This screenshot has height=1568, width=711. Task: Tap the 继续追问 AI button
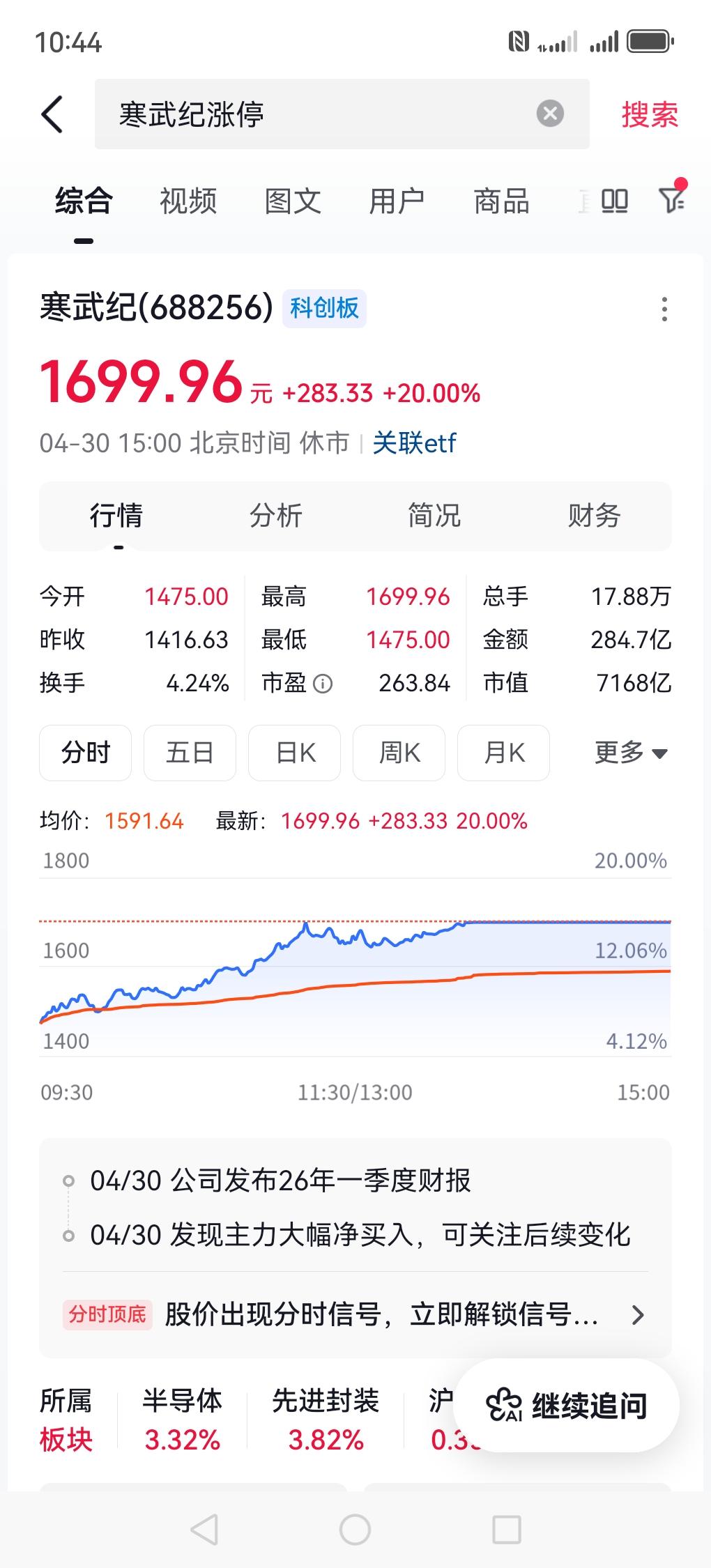[x=566, y=1405]
